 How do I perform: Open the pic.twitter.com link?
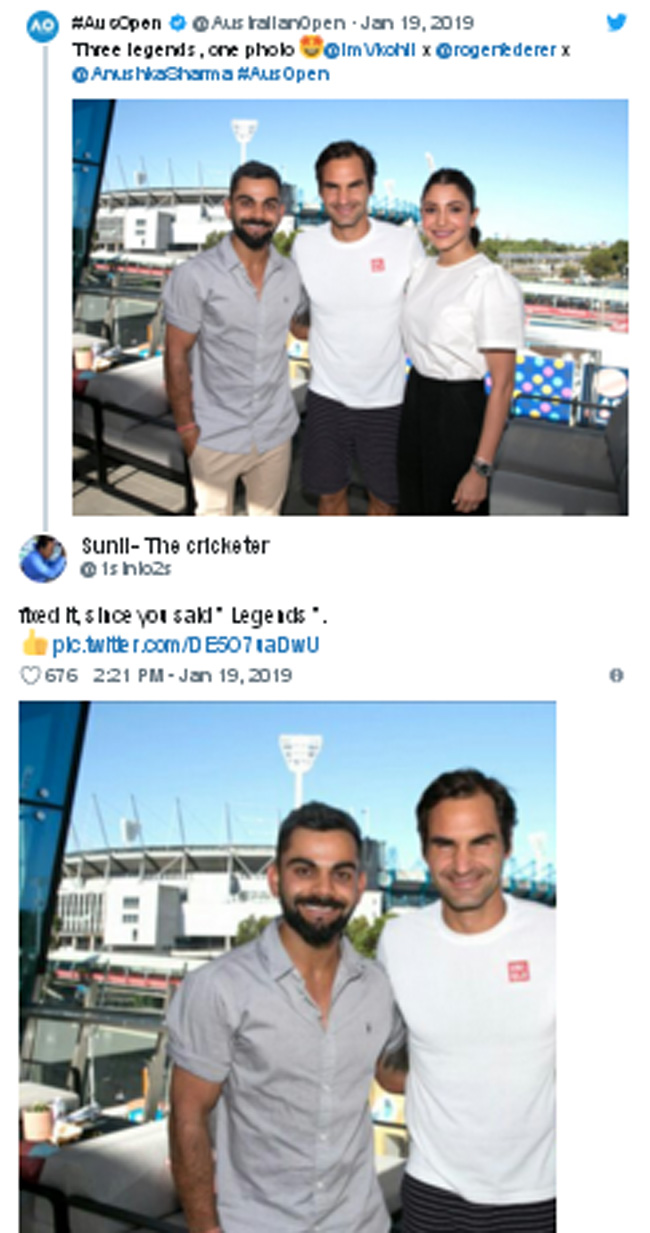click(185, 644)
